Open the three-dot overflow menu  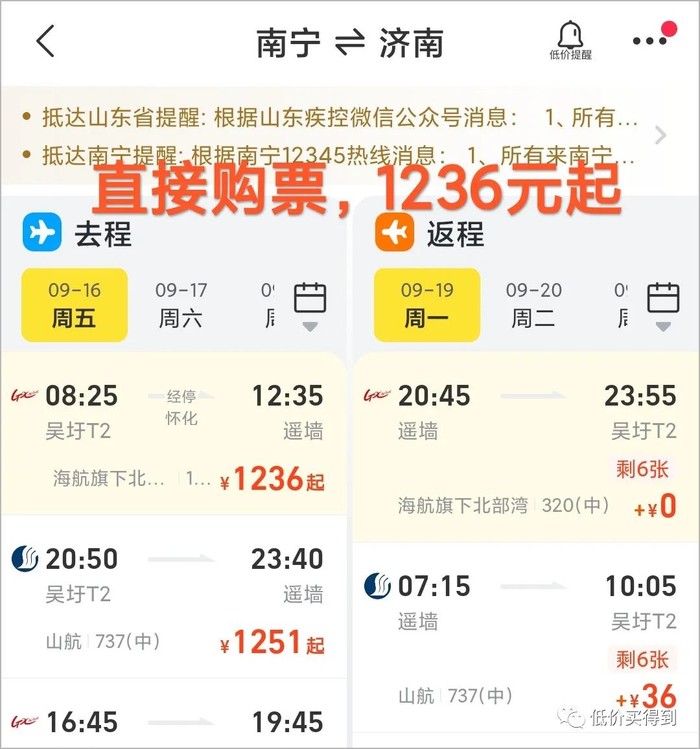point(650,42)
